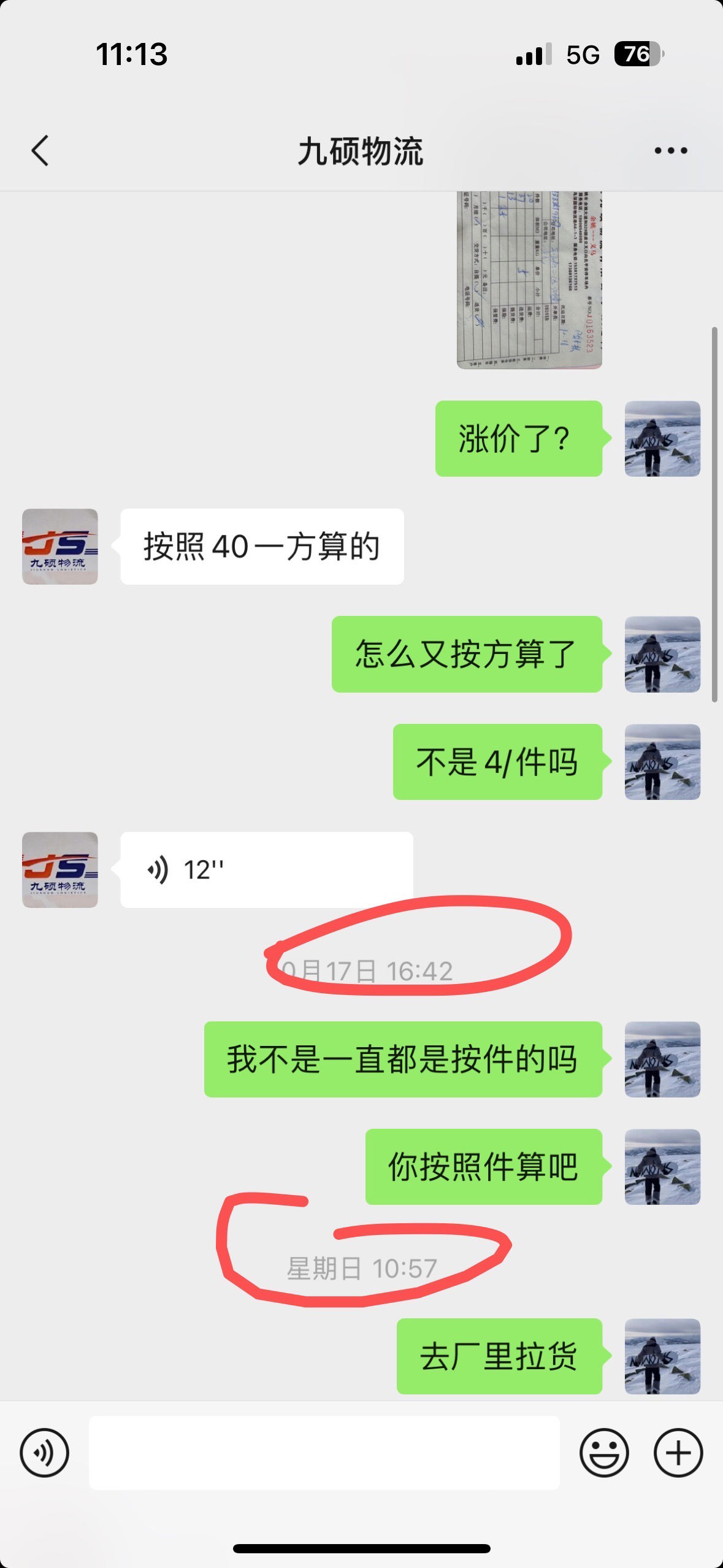This screenshot has height=1568, width=723.
Task: Play the 12-second voice message
Action: click(267, 870)
